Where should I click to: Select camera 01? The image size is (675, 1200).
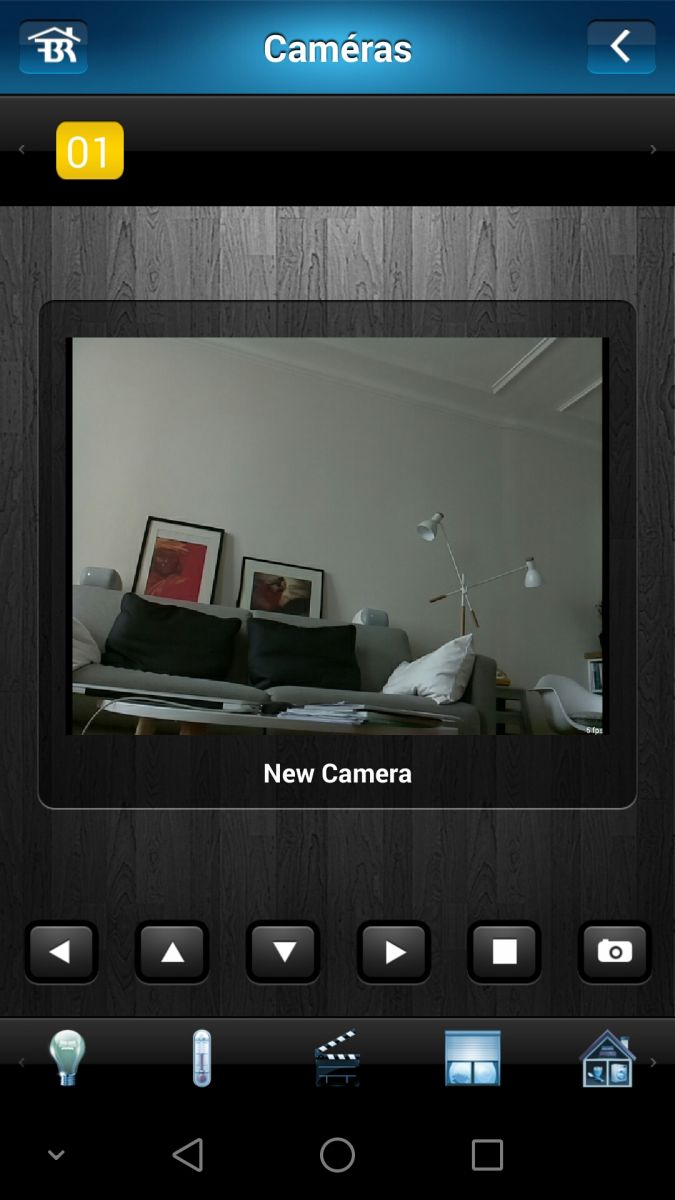(x=90, y=151)
